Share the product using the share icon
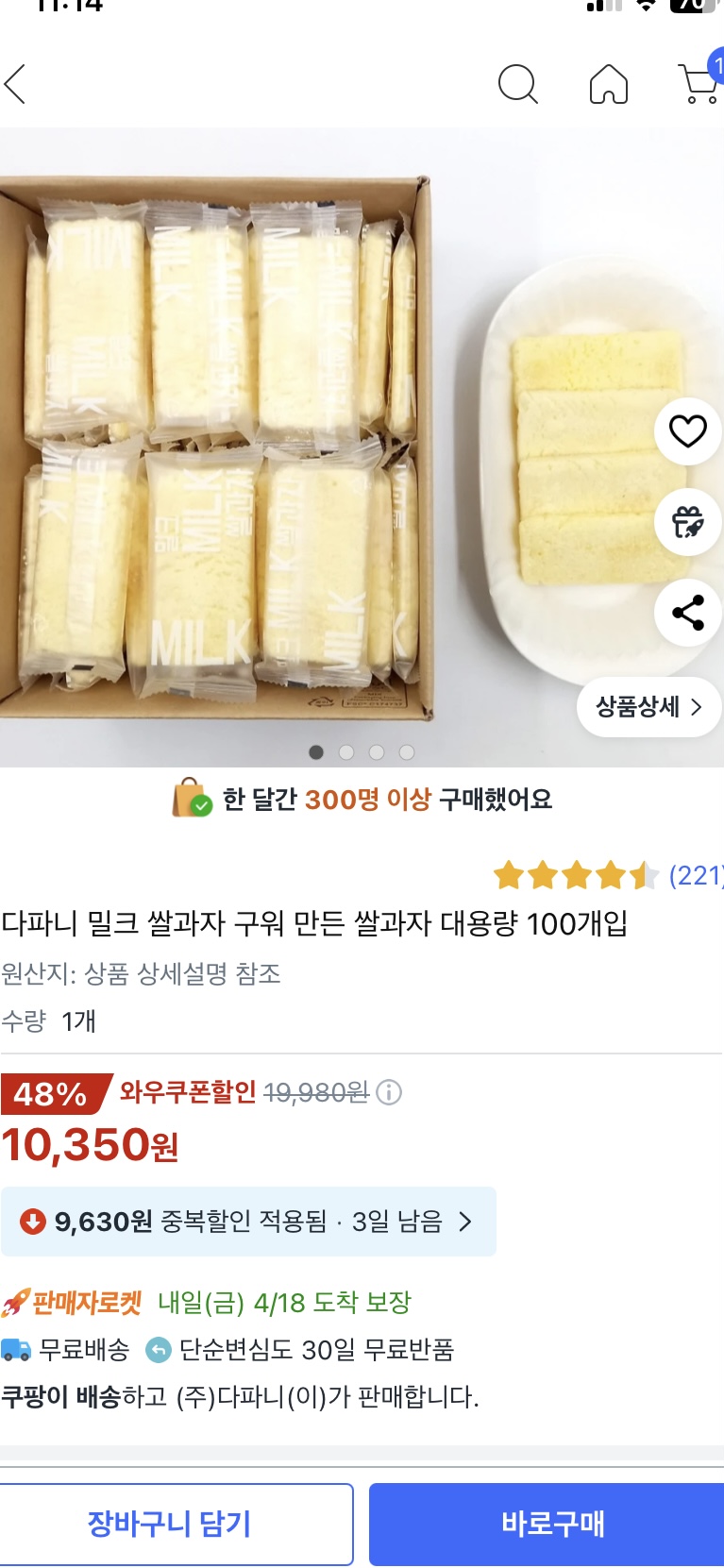Image resolution: width=724 pixels, height=1568 pixels. pyautogui.click(x=687, y=612)
